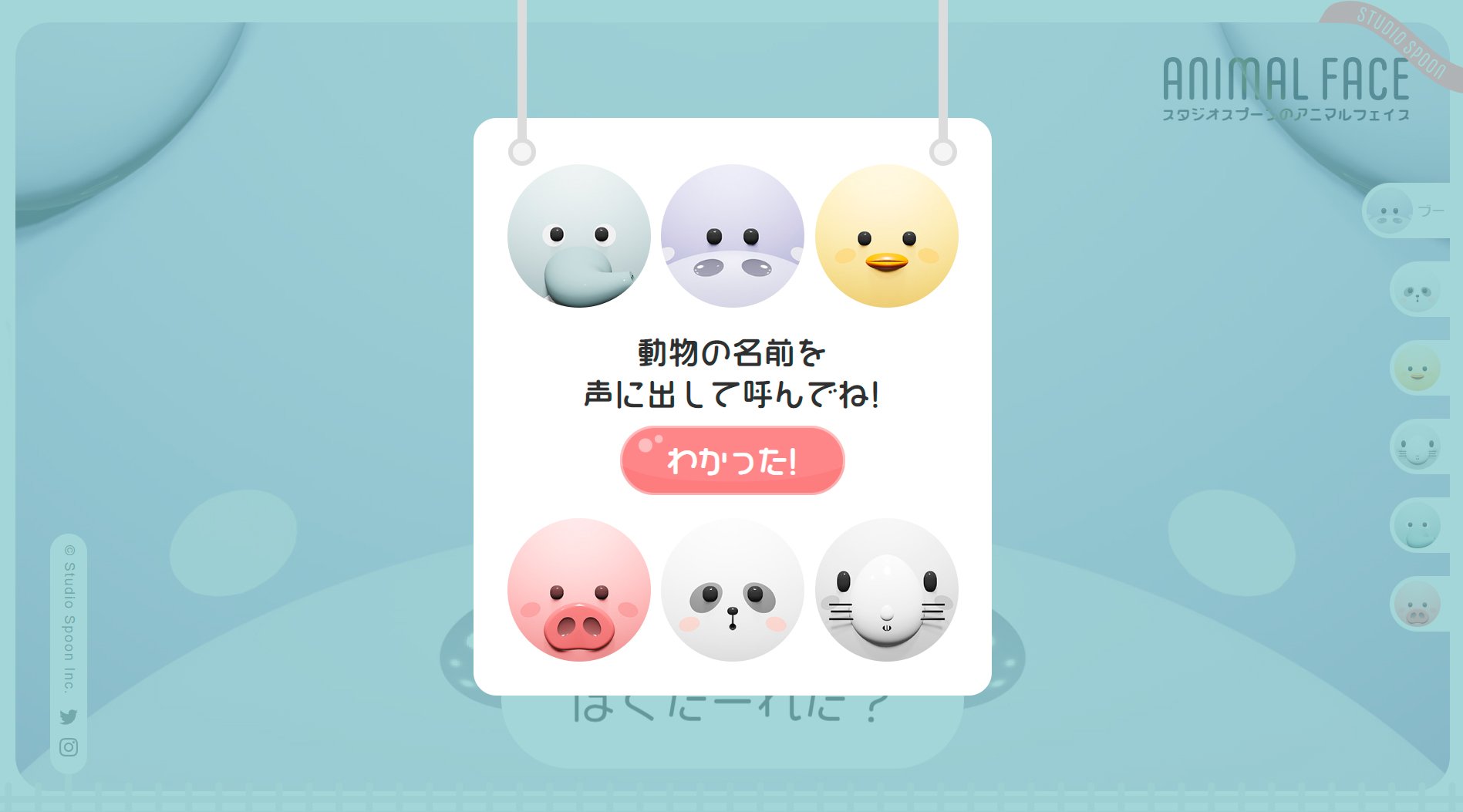Open Studio Spoon's Twitter page

coord(69,717)
